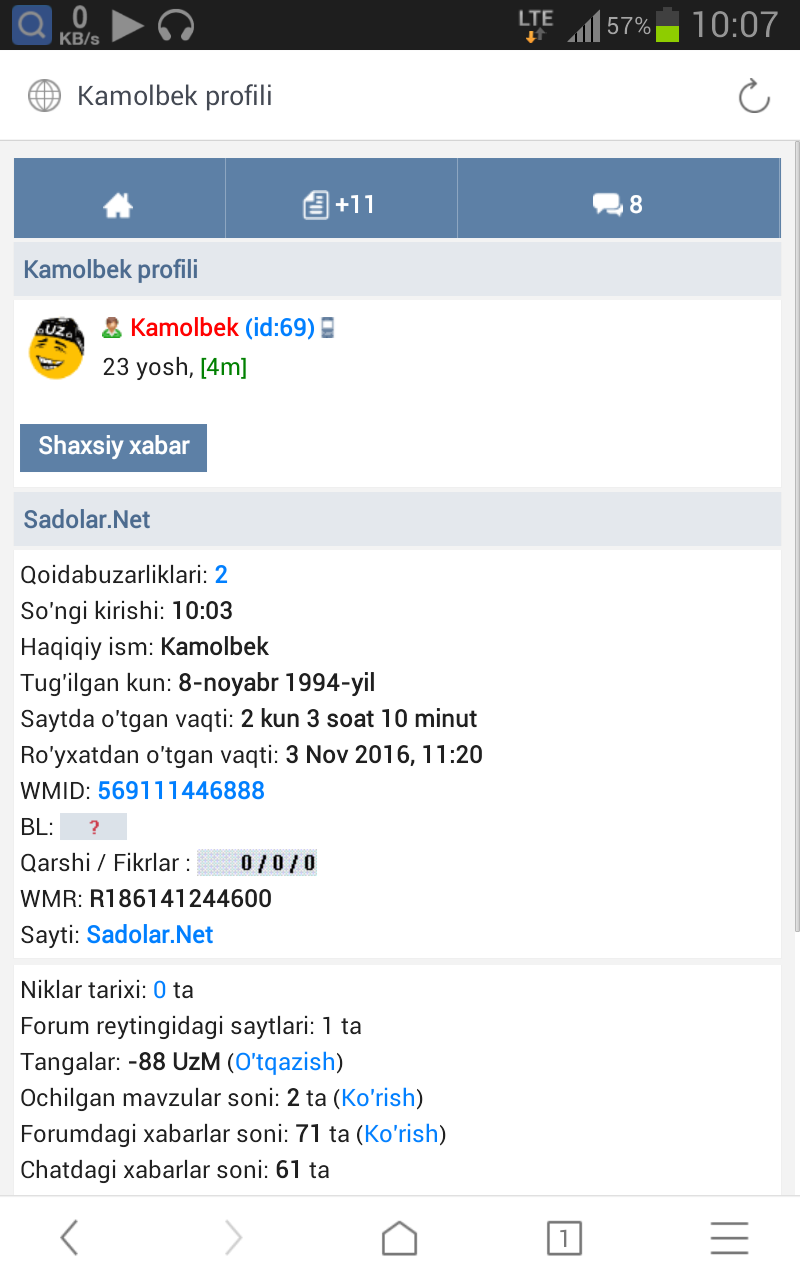Open WMID 569111446888 link
Screen dimensions: 800x1280
[x=181, y=791]
